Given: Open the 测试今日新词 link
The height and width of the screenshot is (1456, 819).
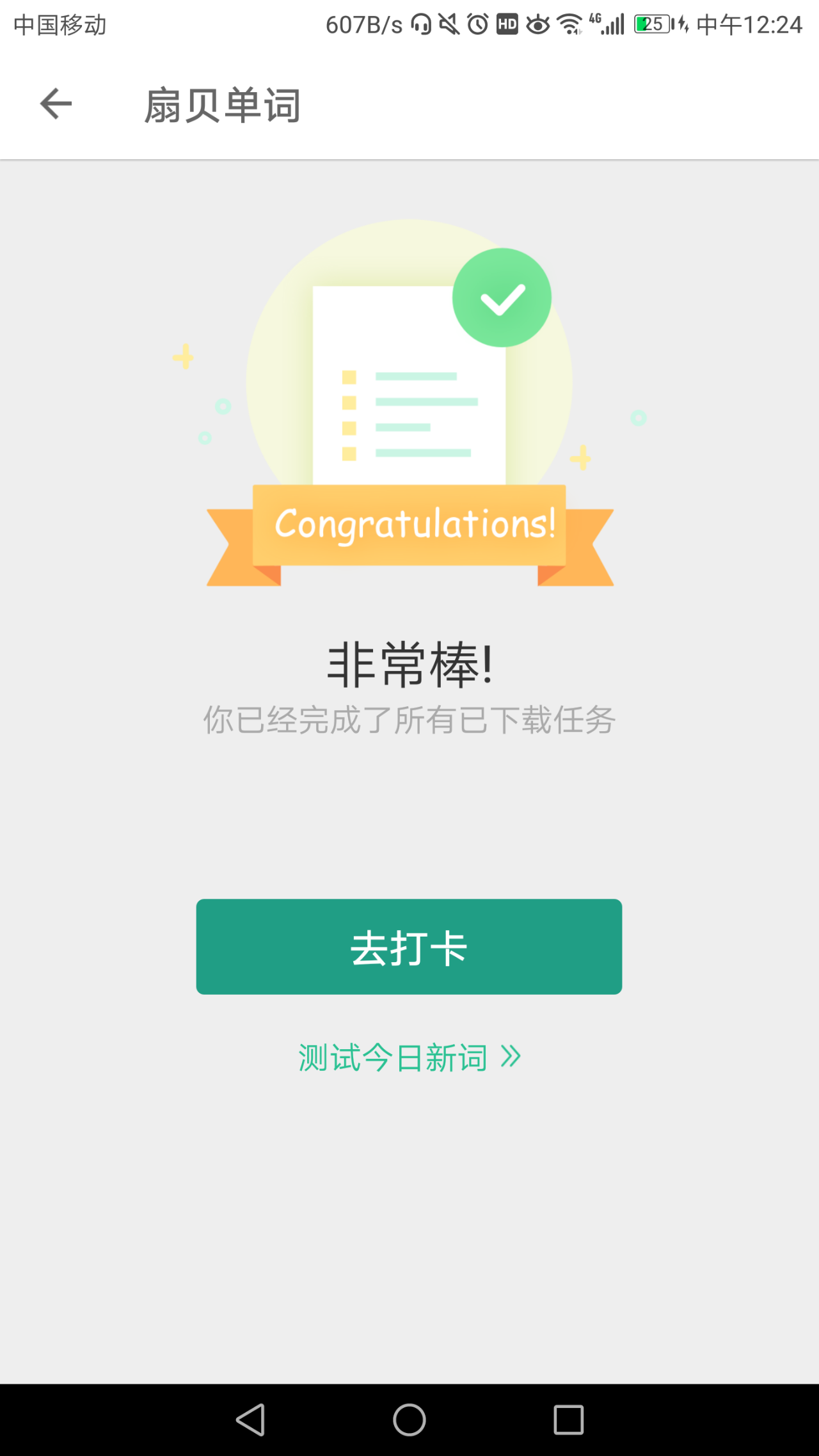Looking at the screenshot, I should [x=409, y=1057].
